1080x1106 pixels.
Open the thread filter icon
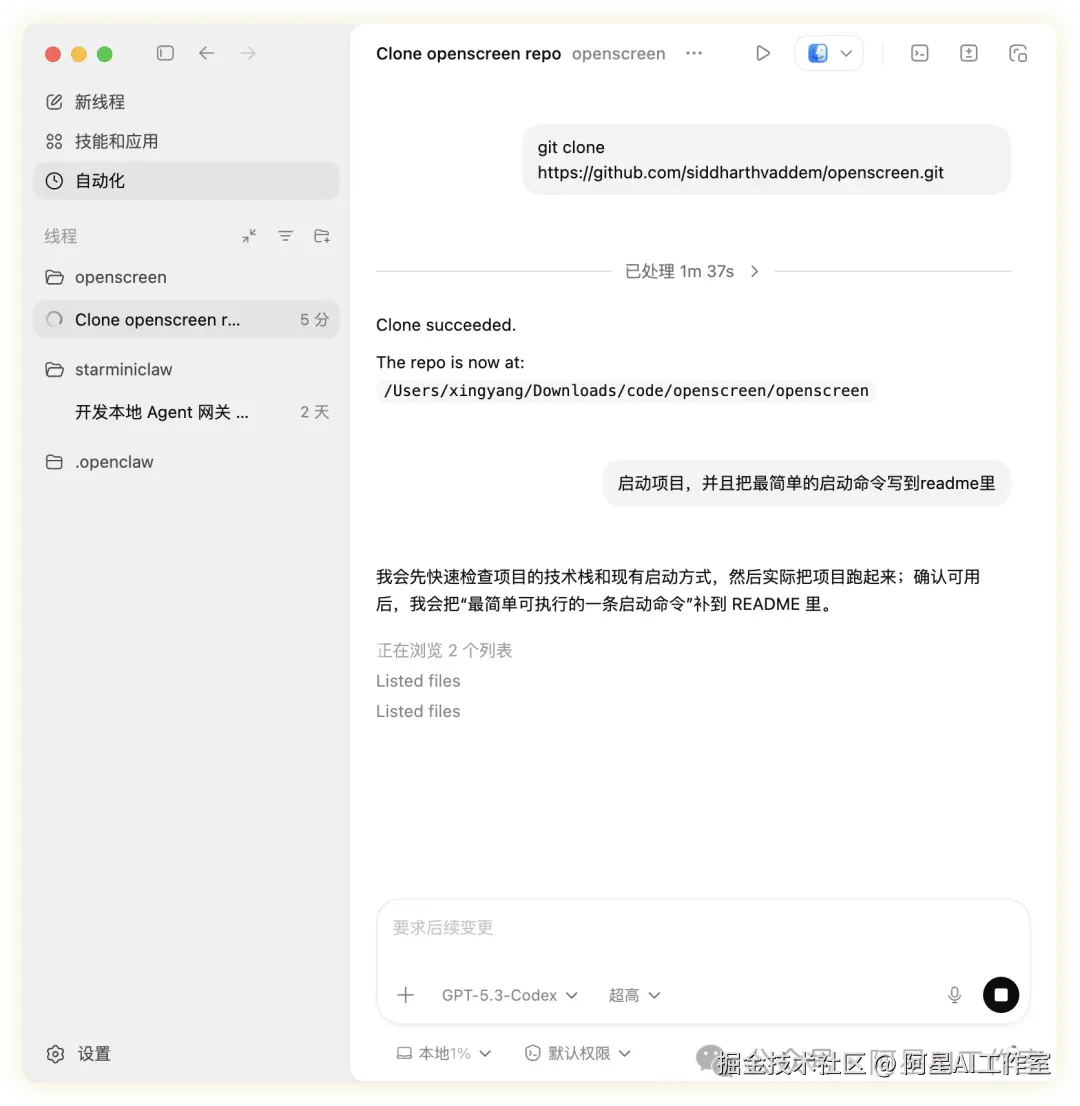click(286, 236)
